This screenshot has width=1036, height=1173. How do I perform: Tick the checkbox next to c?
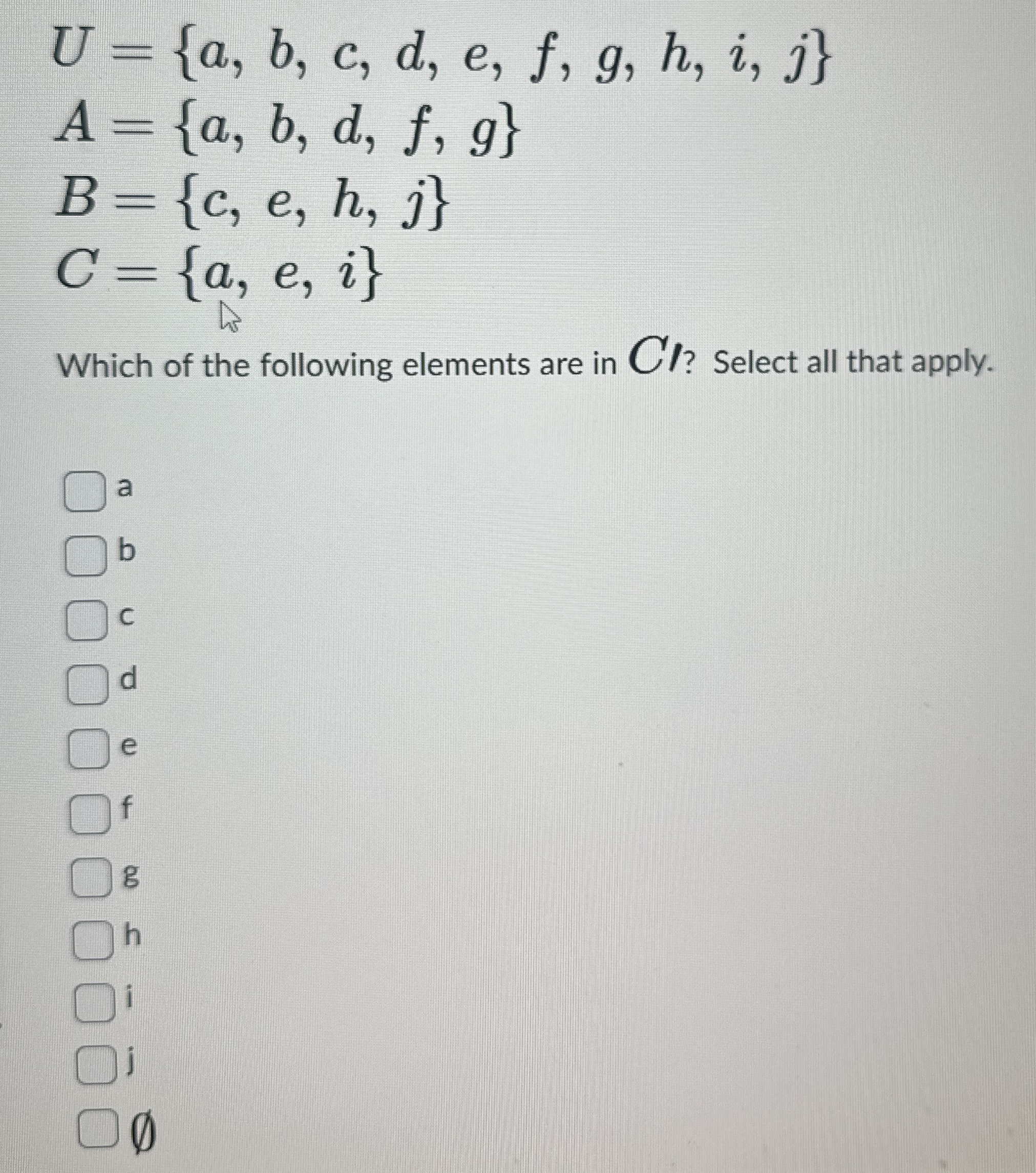tap(87, 621)
